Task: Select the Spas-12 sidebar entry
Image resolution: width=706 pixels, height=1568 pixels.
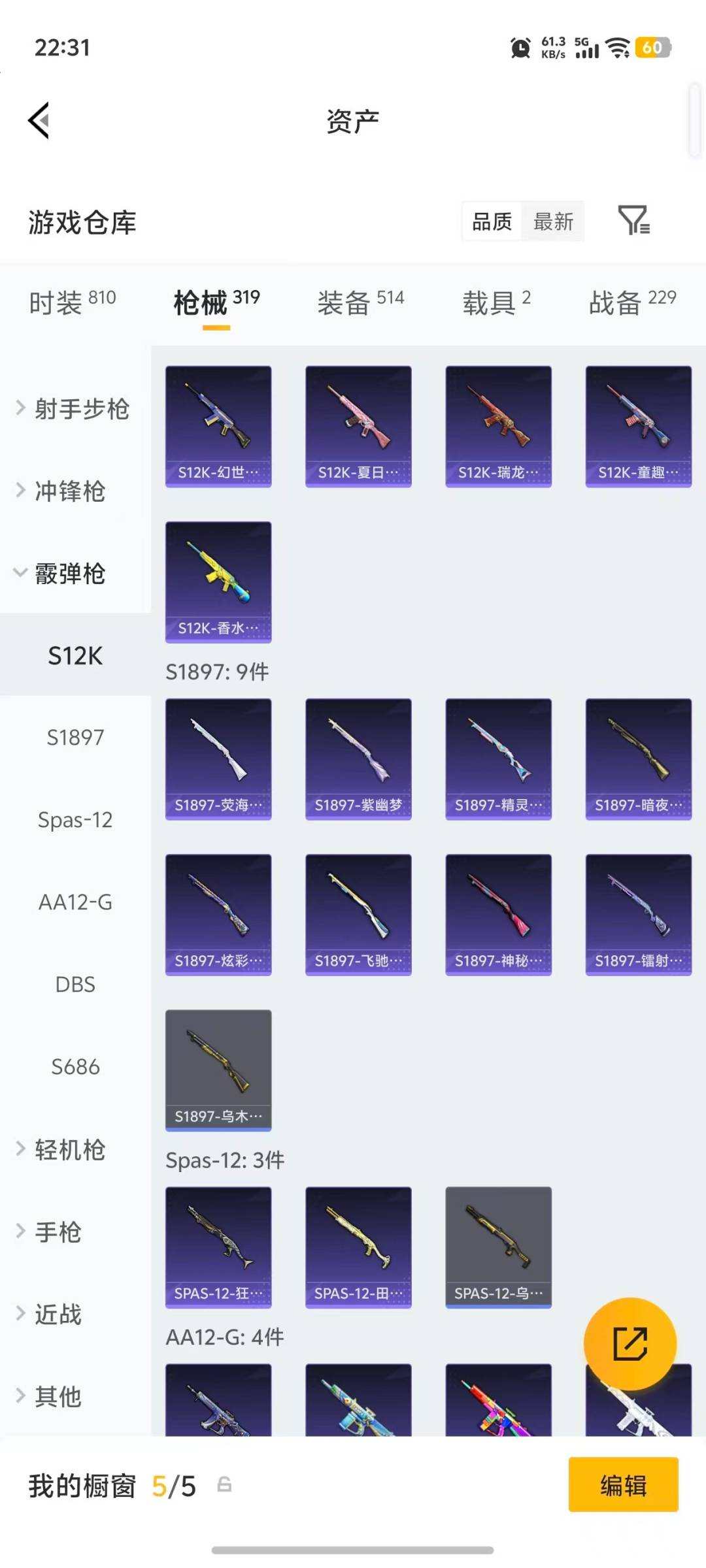Action: coord(74,820)
